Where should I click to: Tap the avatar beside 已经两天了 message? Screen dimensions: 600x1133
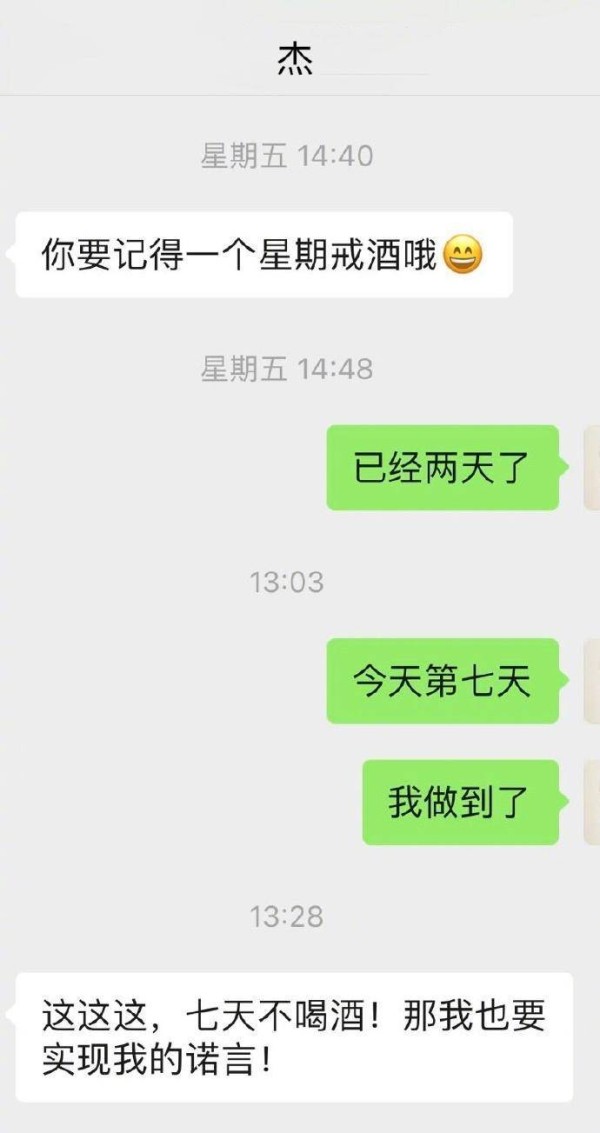click(592, 468)
